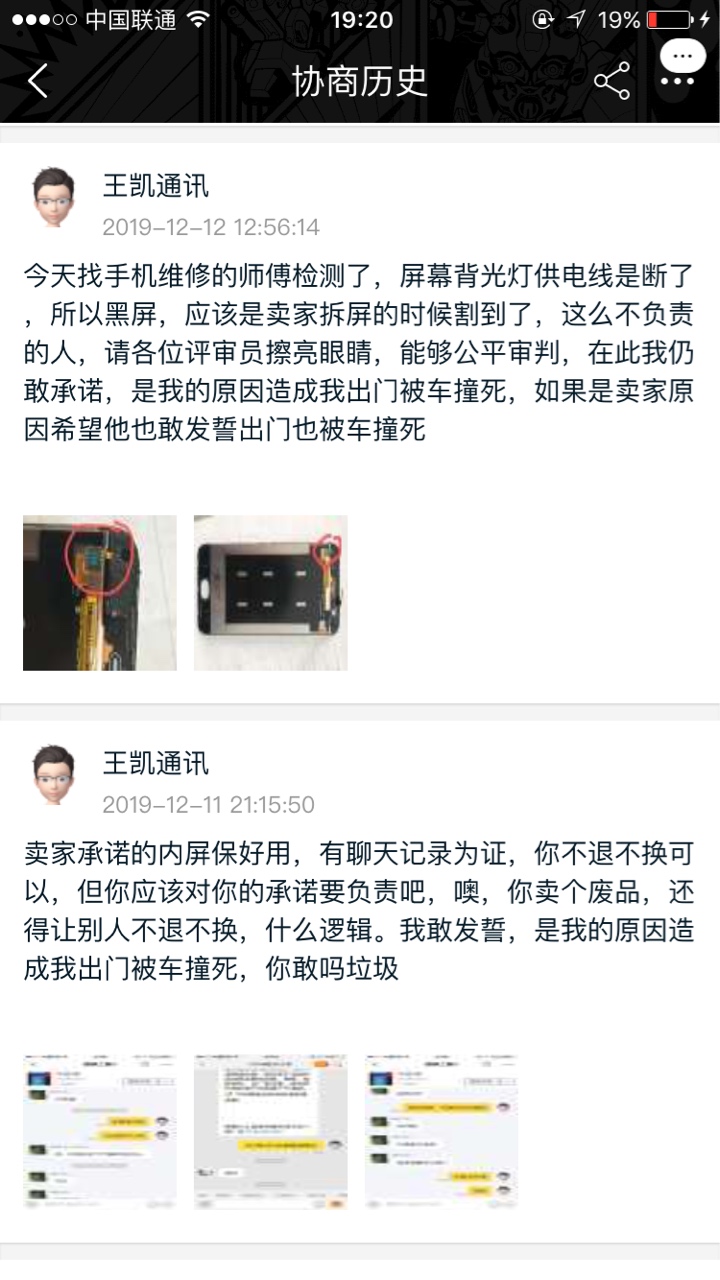
Task: Tap 王凯通讯's avatar on the 2019-12-11 post
Action: pos(54,776)
